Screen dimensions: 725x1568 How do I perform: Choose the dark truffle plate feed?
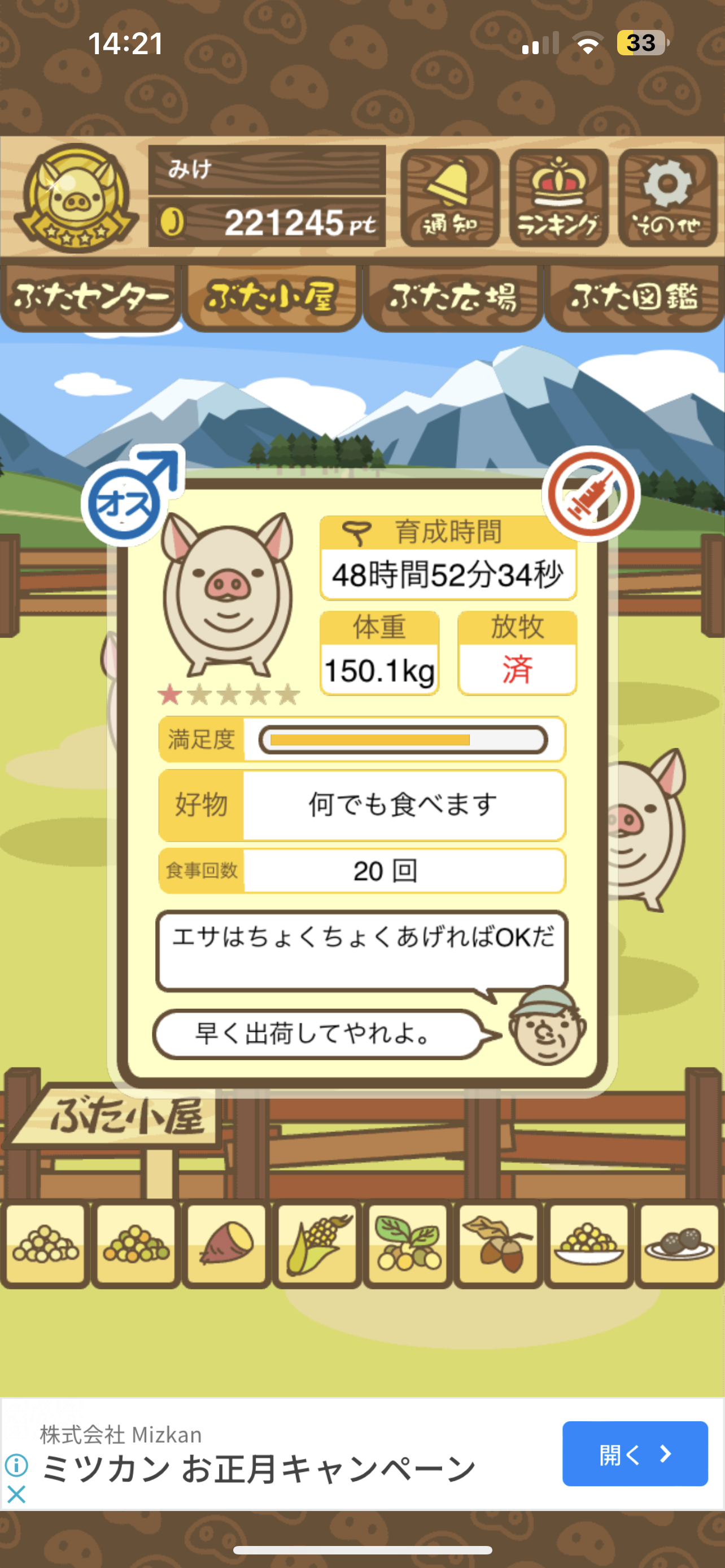tap(679, 1245)
